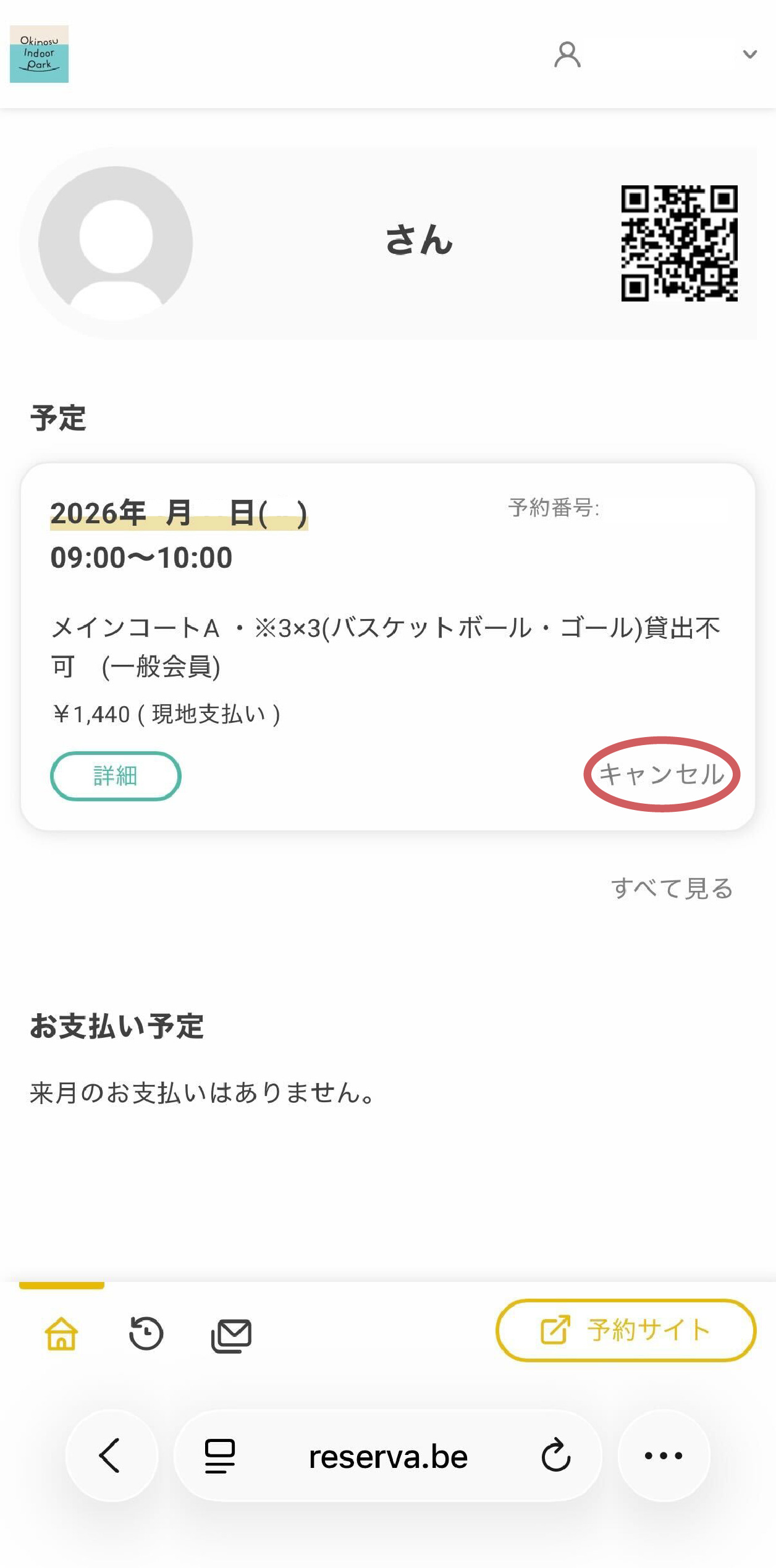Image resolution: width=776 pixels, height=1568 pixels.
Task: Open the reservation history tab
Action: tap(146, 1334)
